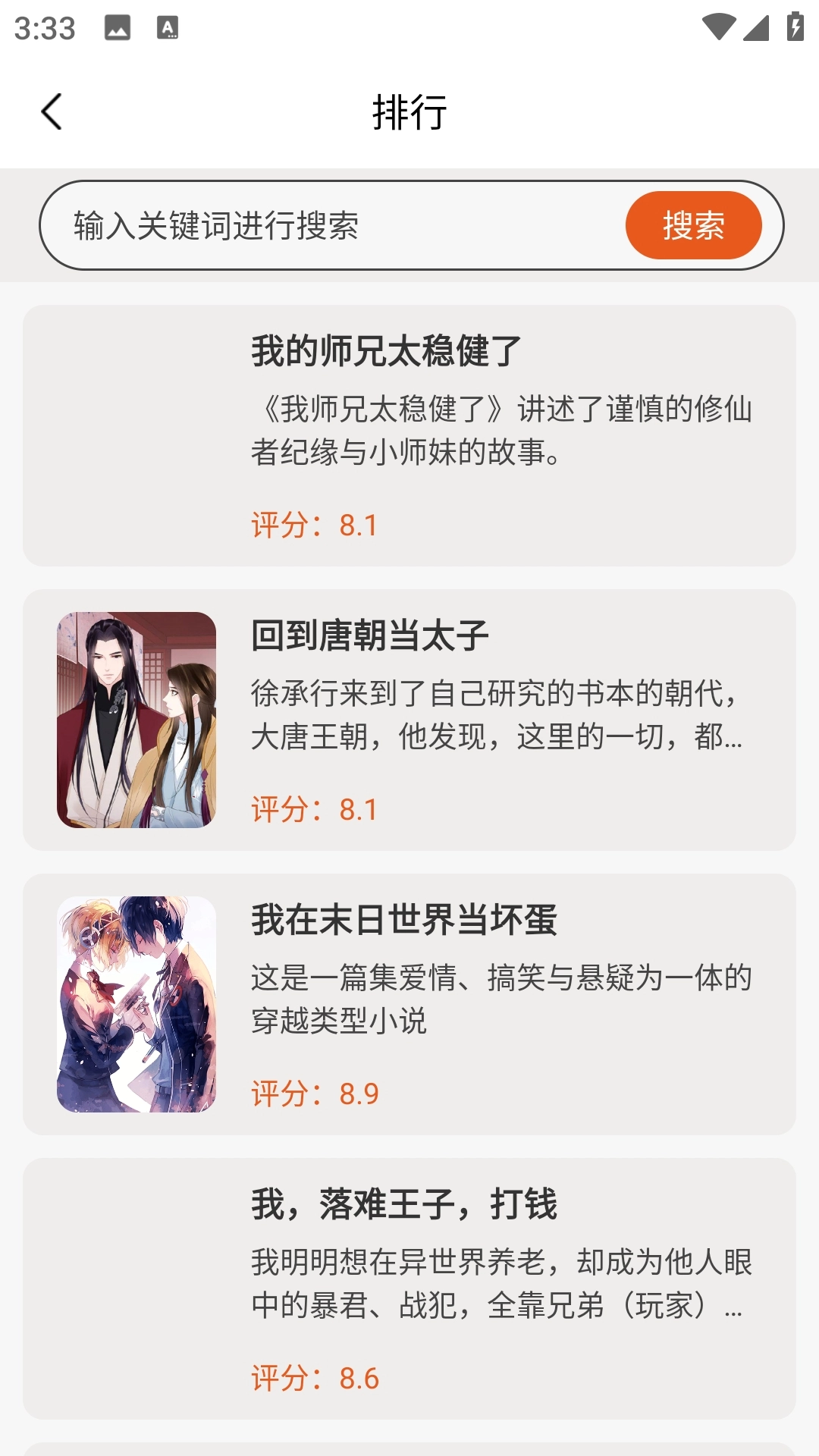
Task: Tap the search magnifier area inside 搜索 button
Action: tap(695, 224)
